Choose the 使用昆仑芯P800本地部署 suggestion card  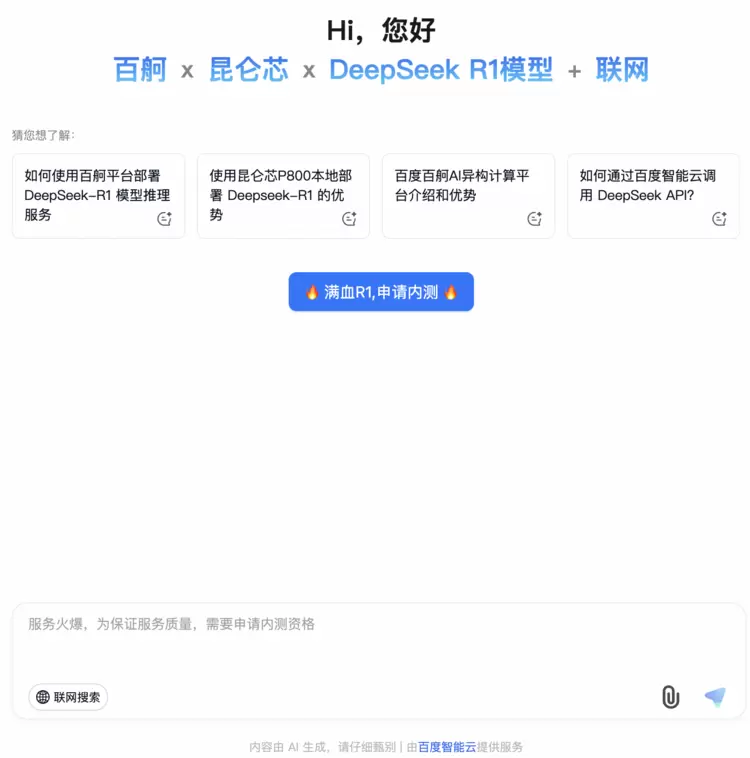tap(283, 195)
